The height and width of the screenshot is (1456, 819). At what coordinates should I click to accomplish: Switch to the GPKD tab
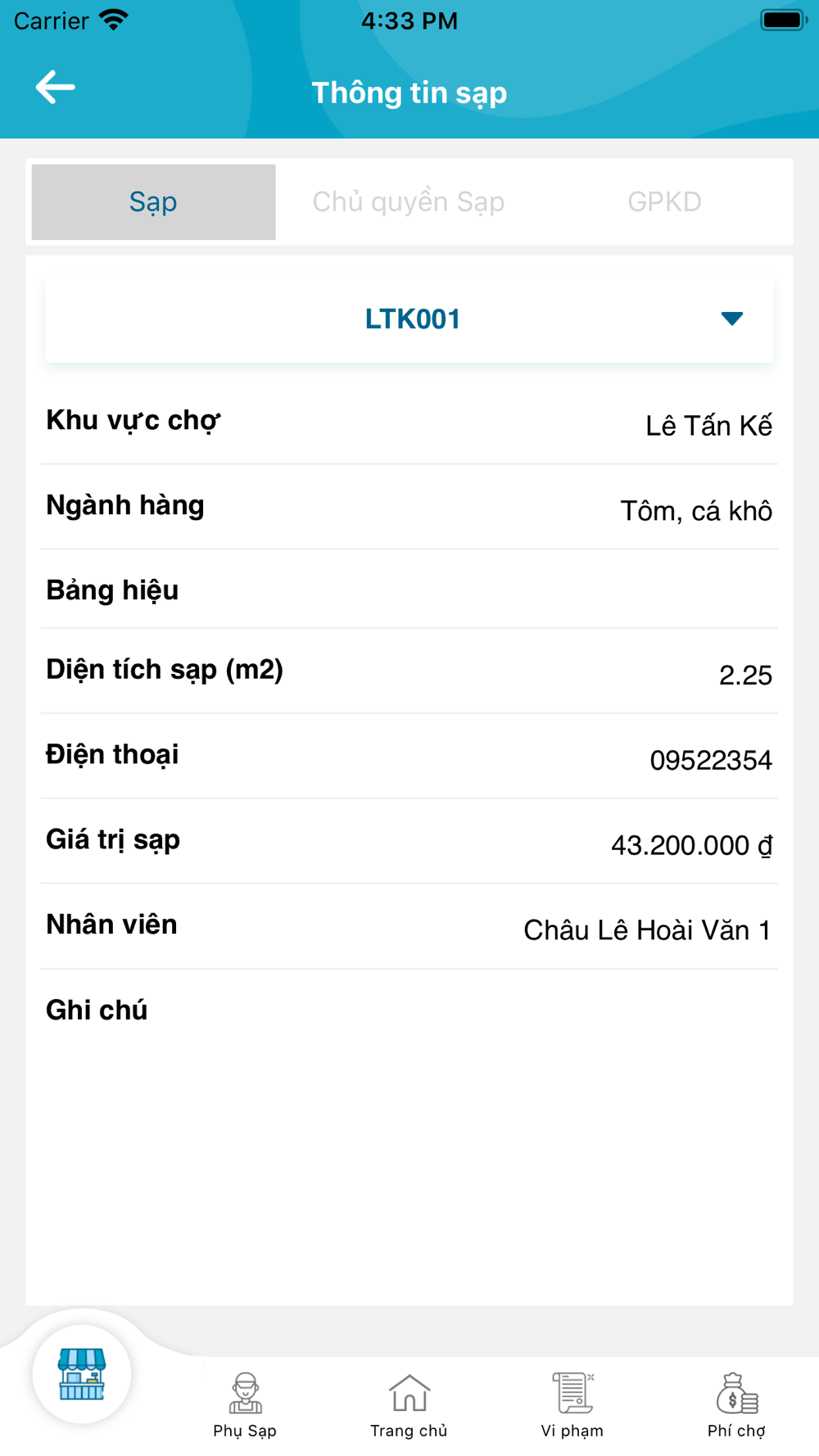pos(664,201)
